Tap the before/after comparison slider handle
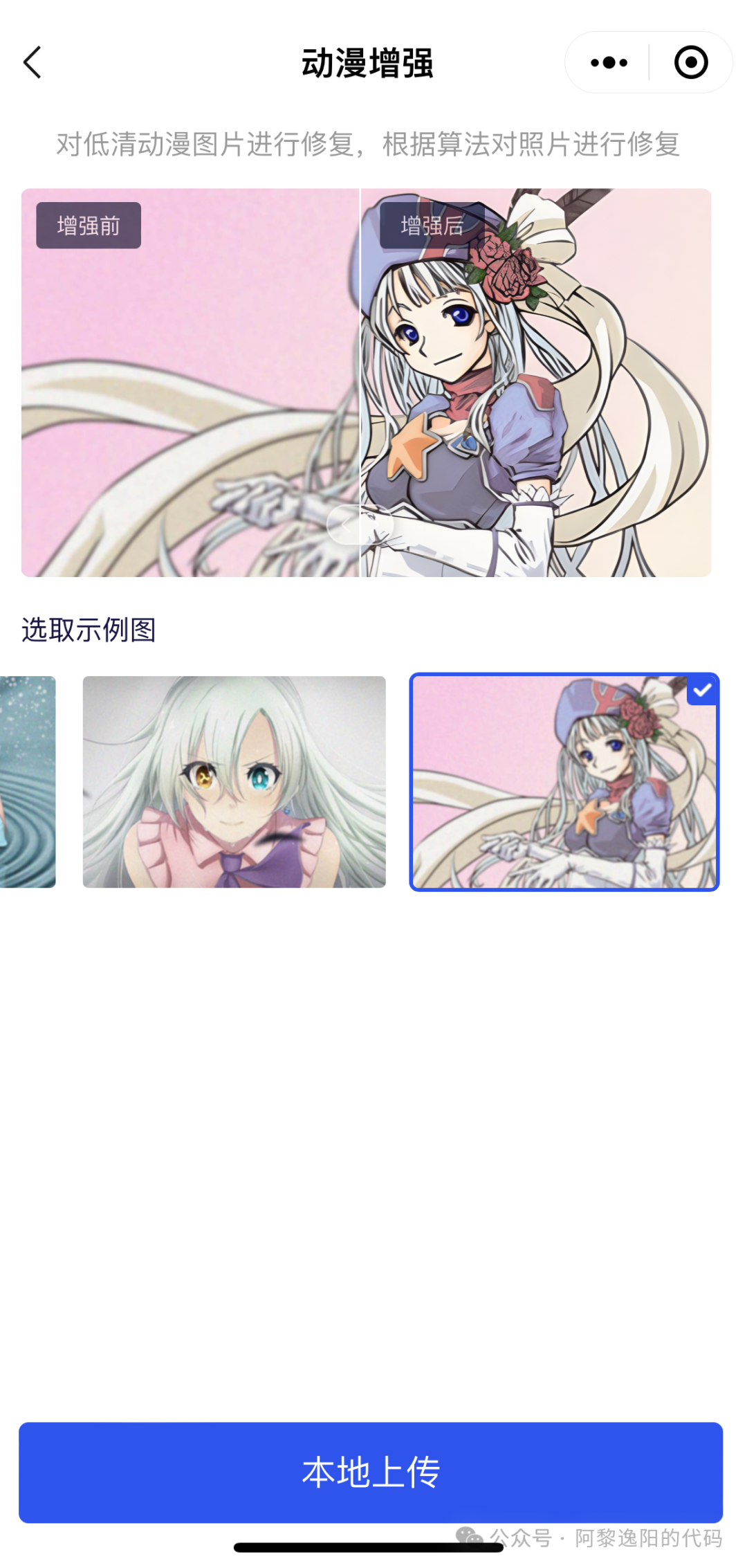Screen dimensions: 747x1568 (x=360, y=525)
